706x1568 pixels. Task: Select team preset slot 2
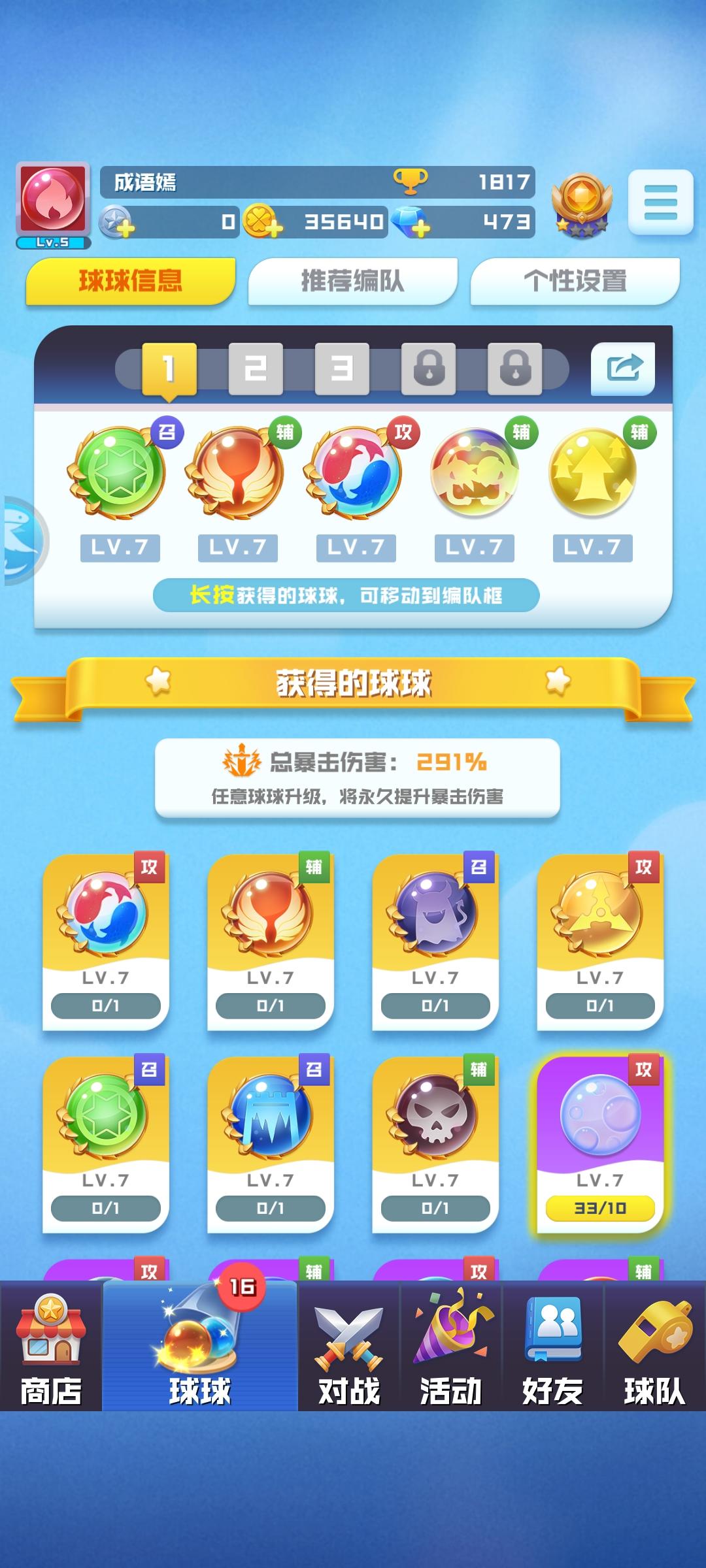point(255,368)
